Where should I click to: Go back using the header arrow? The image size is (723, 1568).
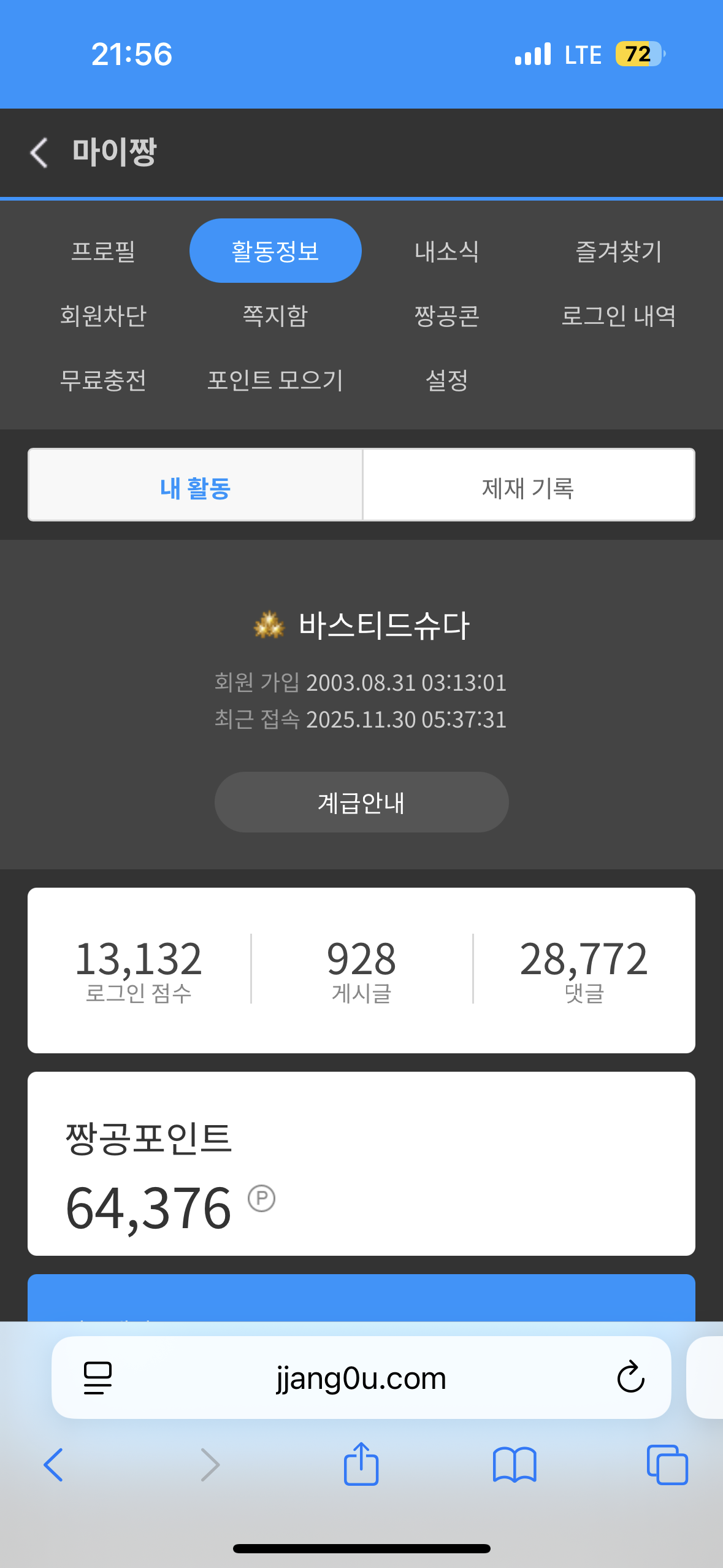(39, 152)
